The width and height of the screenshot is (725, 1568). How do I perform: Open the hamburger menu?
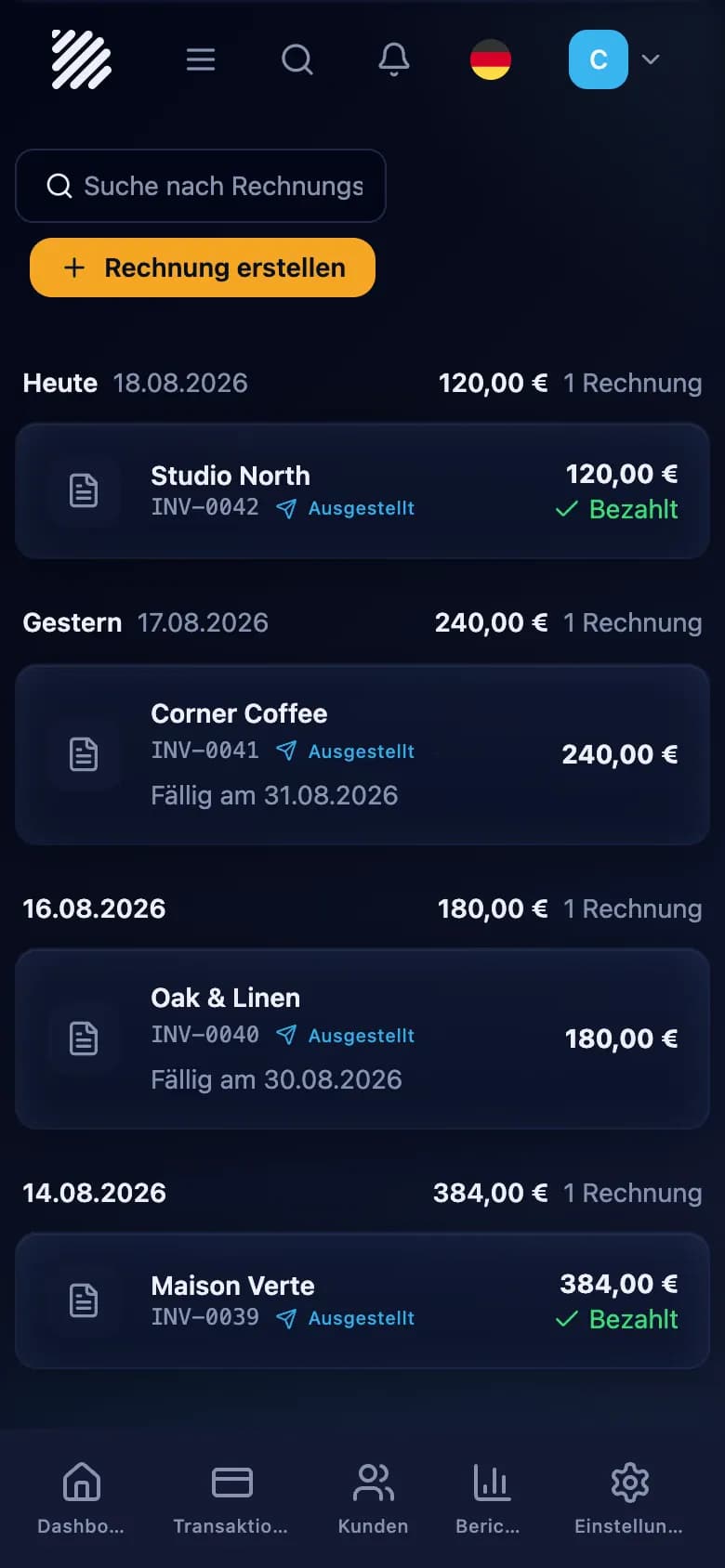[x=201, y=59]
